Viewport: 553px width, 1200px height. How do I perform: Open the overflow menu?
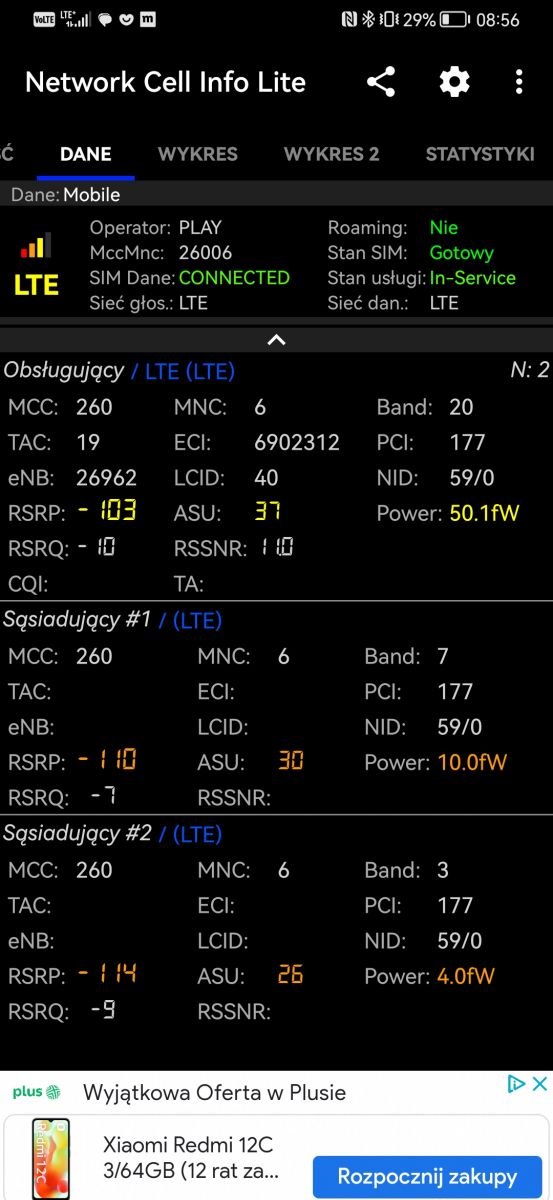(519, 82)
